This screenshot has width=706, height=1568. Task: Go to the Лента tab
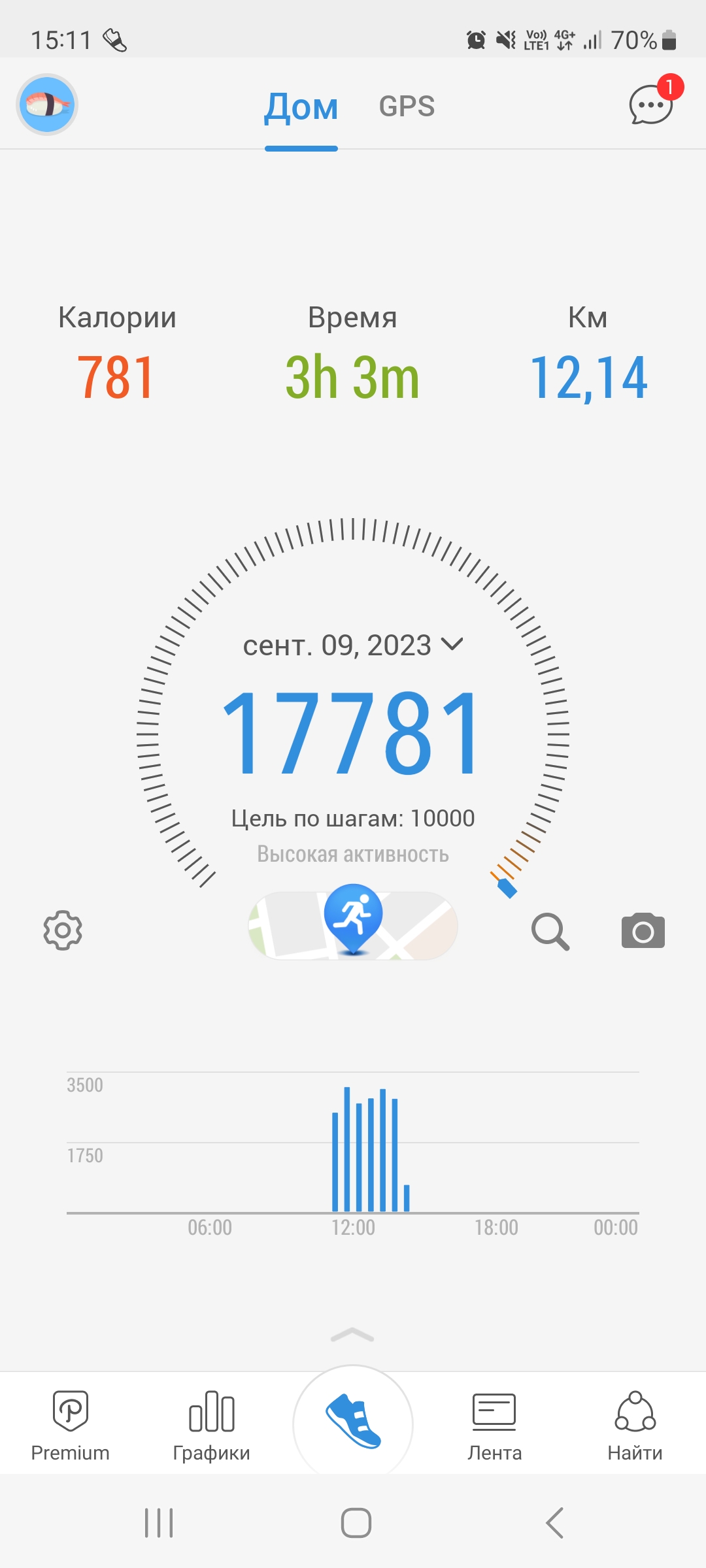coord(494,1426)
